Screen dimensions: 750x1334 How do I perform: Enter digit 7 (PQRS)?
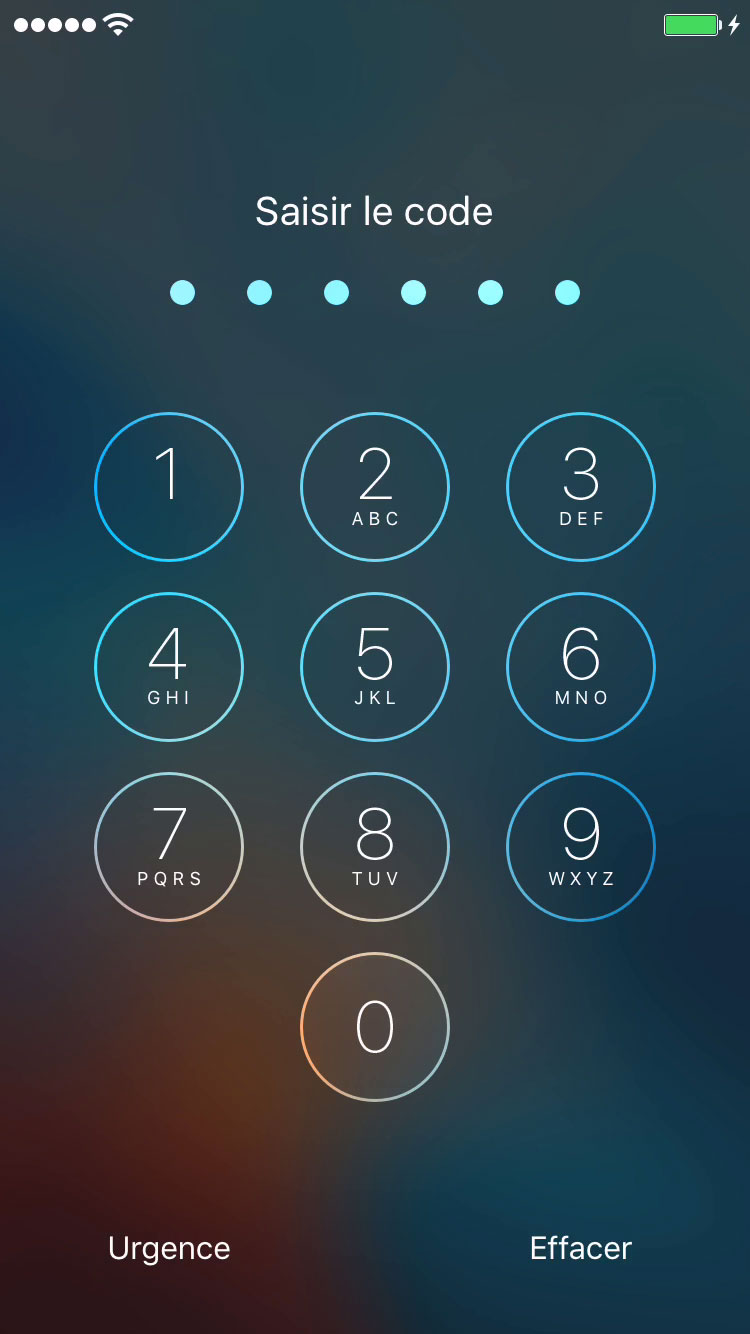coord(169,847)
